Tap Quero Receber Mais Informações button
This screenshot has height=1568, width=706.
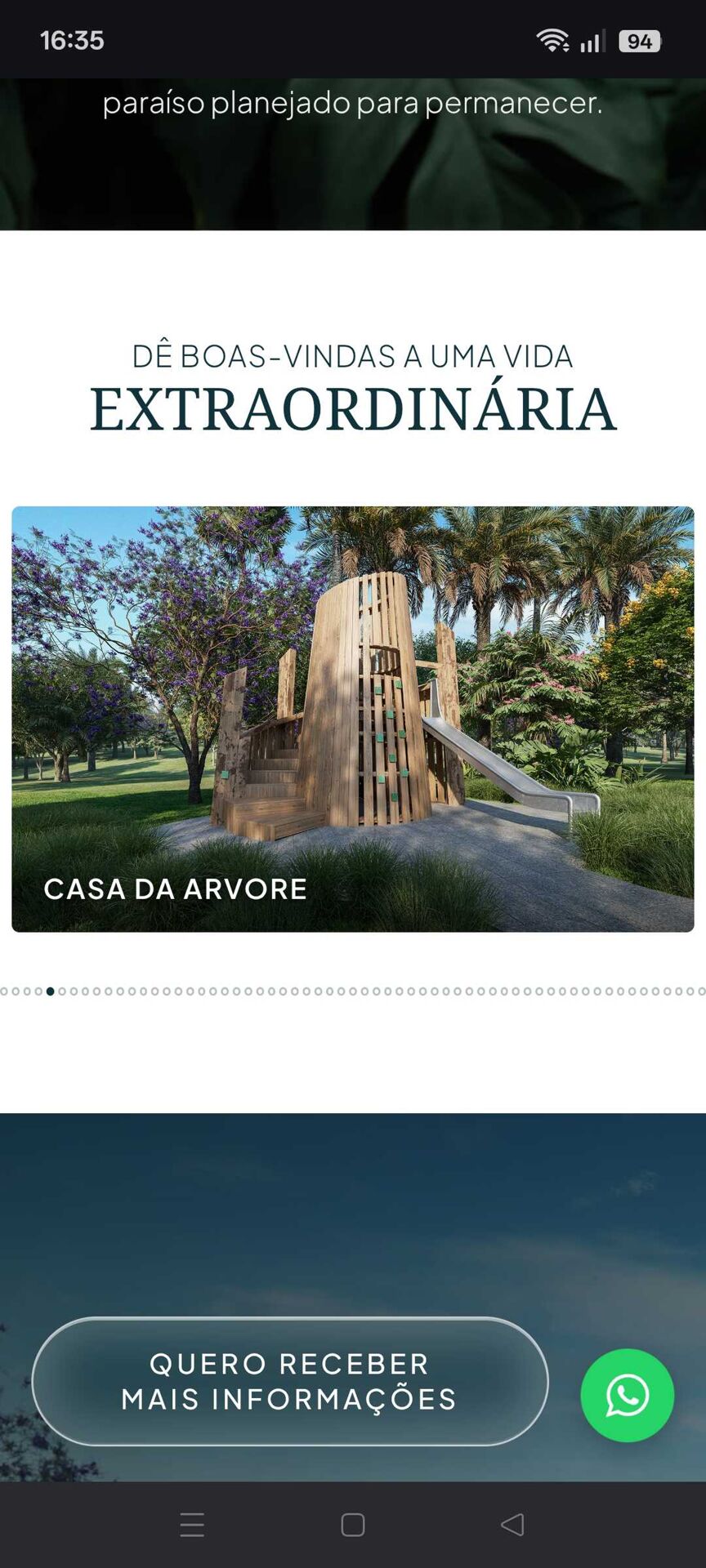coord(290,1381)
